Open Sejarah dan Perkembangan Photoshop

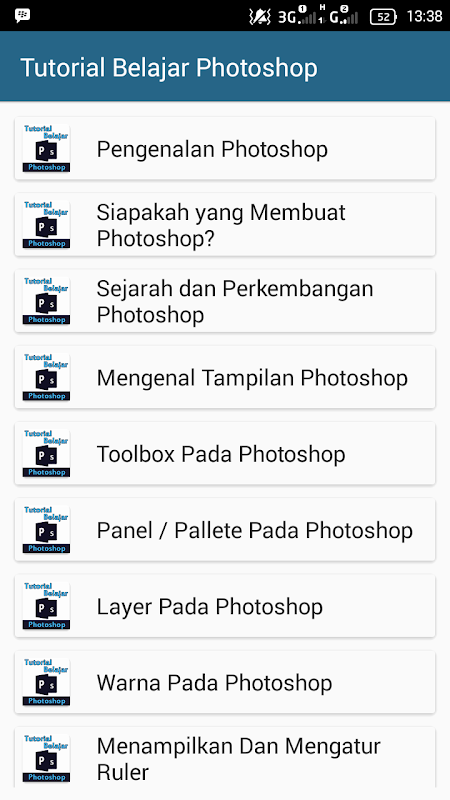[x=224, y=301]
